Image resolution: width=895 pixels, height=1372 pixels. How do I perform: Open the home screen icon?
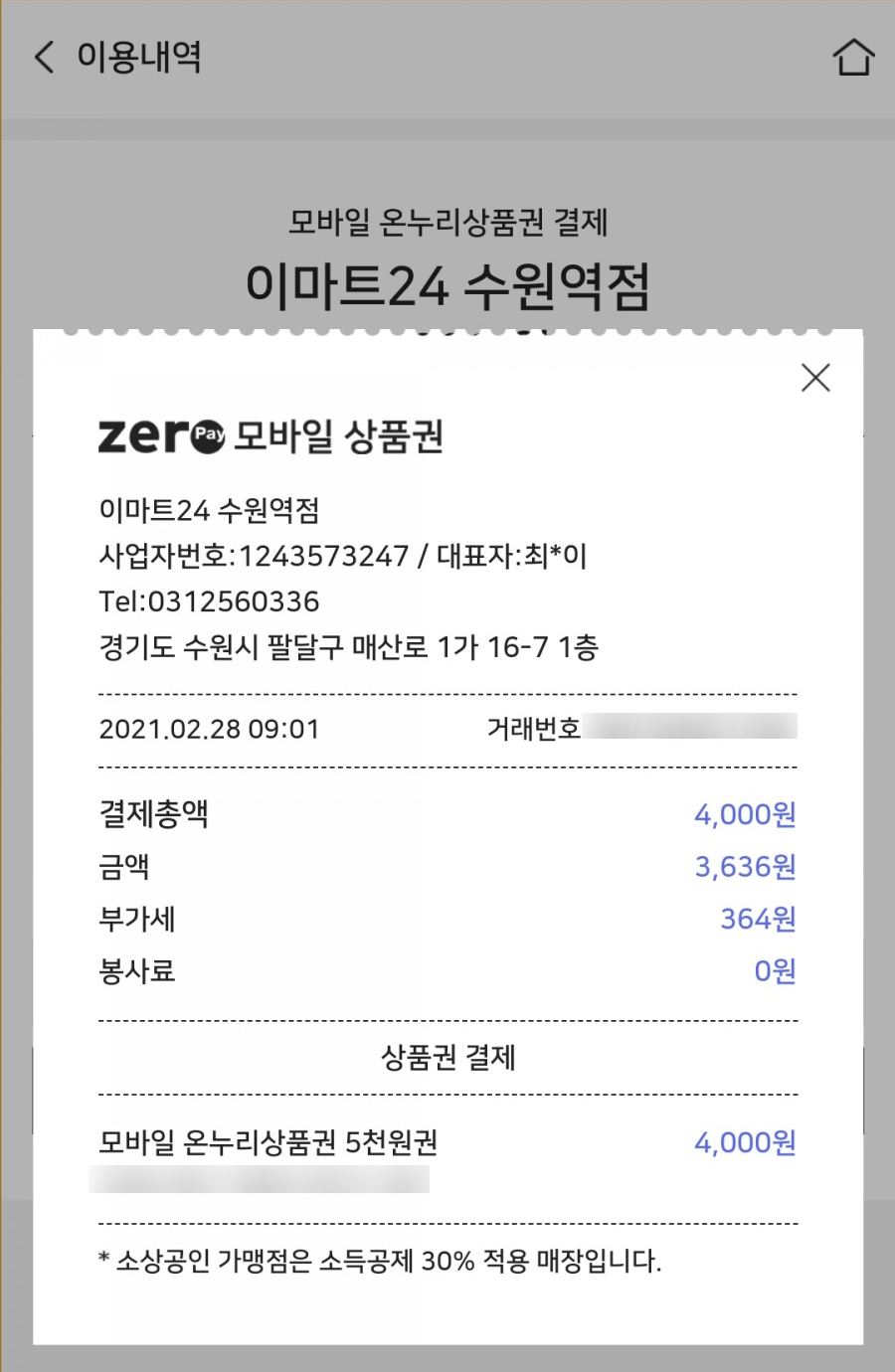click(x=853, y=58)
